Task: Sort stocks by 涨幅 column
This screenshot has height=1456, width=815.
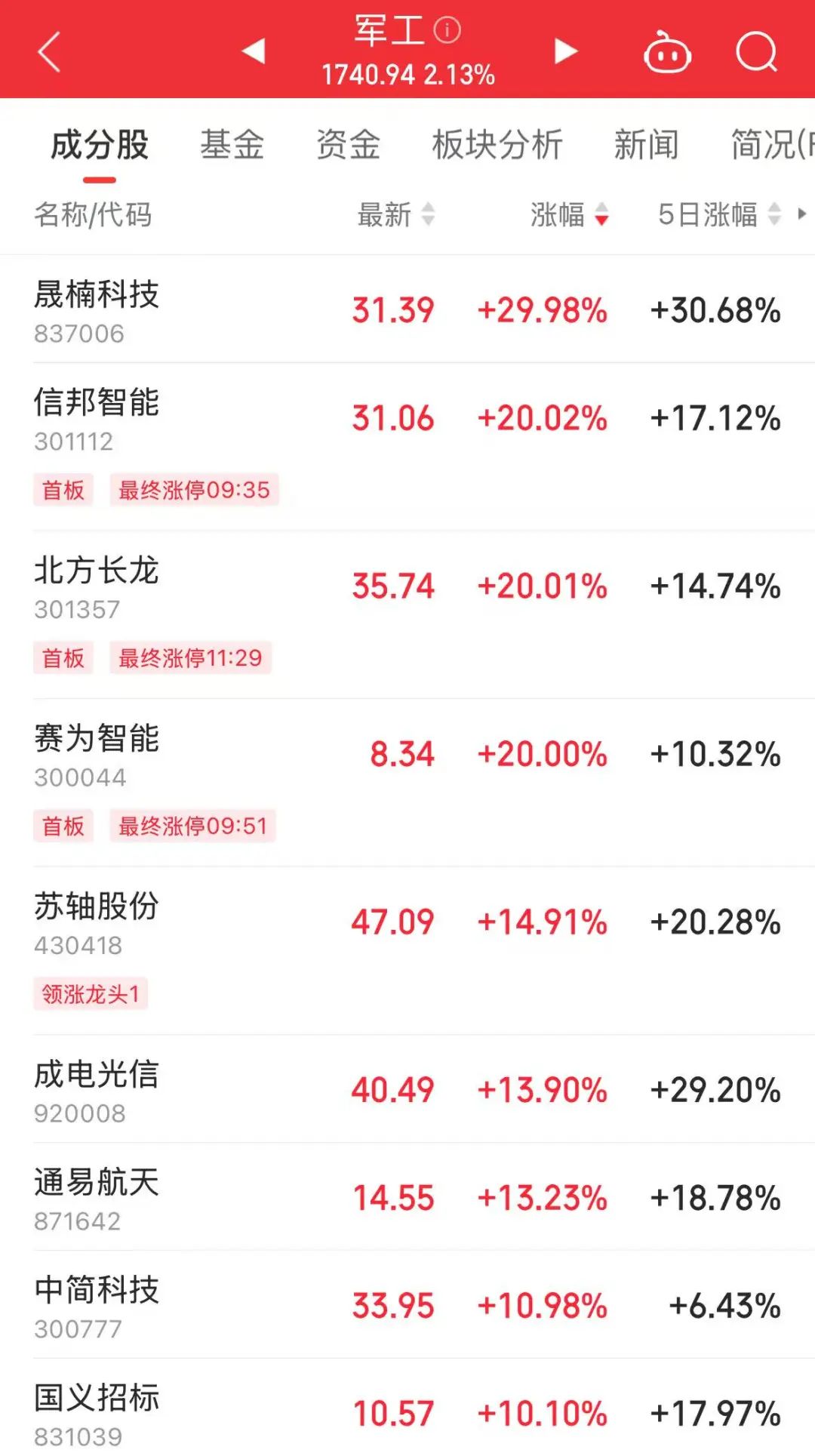Action: pyautogui.click(x=568, y=215)
